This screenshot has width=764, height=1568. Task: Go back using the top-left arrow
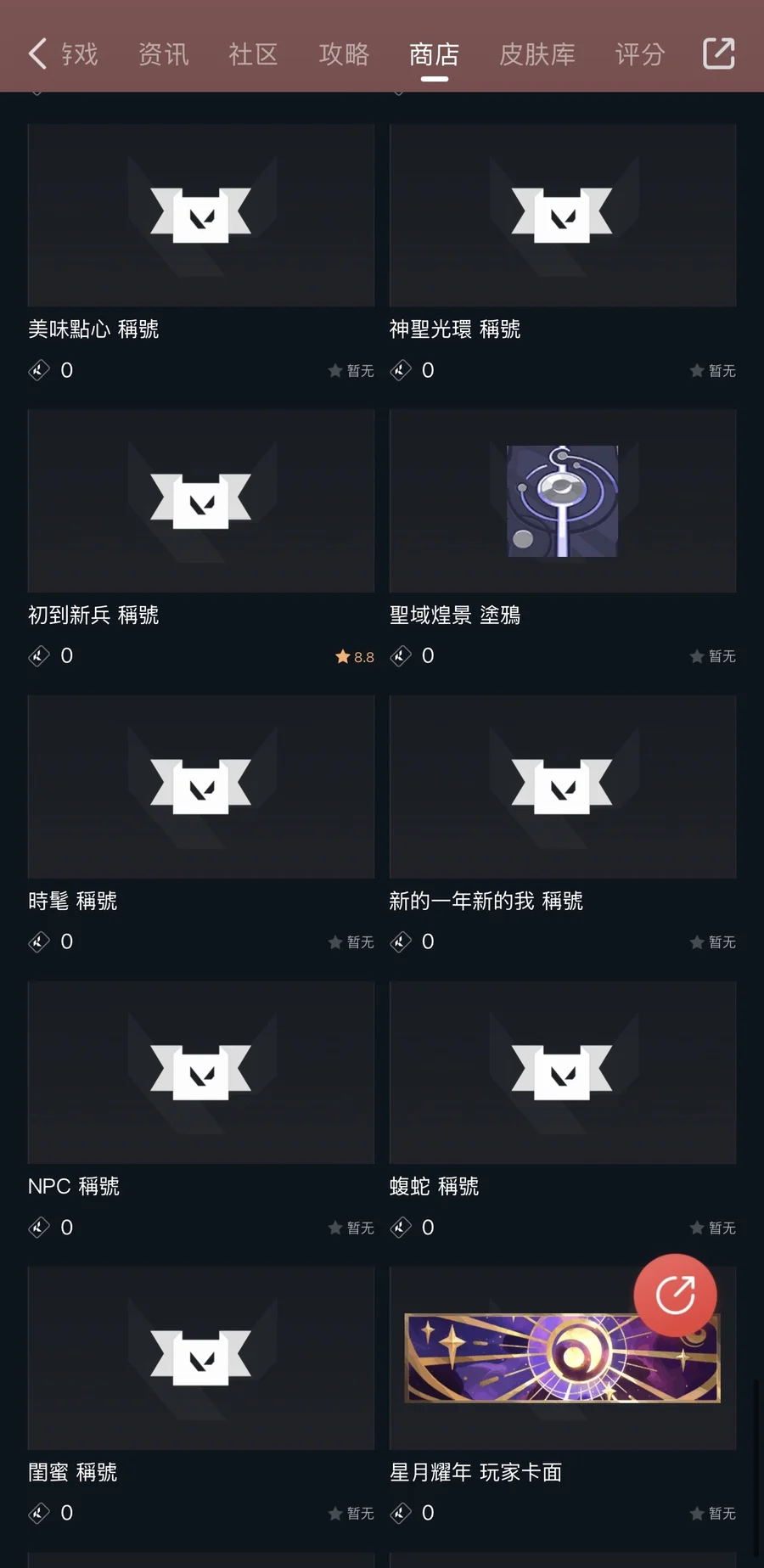37,53
